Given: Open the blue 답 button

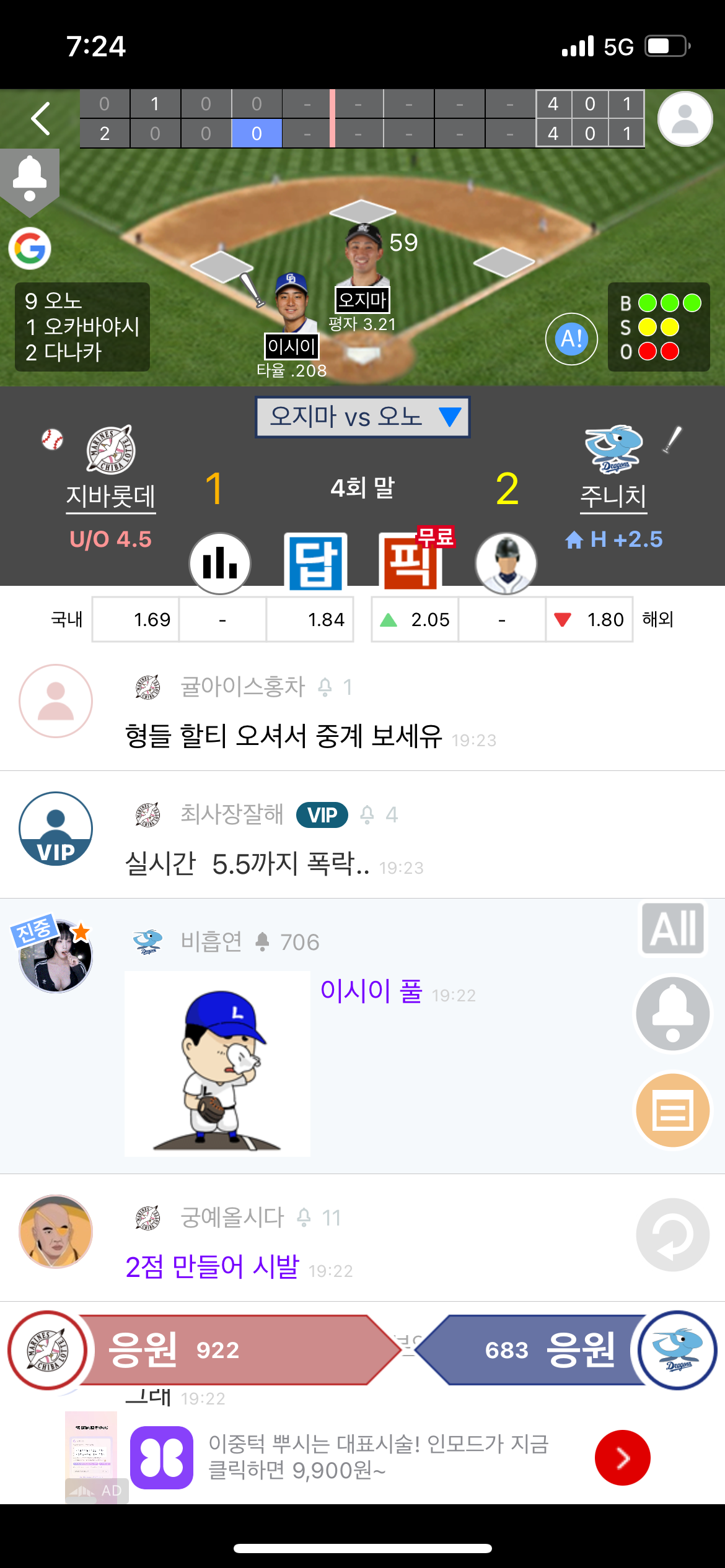Looking at the screenshot, I should (315, 562).
